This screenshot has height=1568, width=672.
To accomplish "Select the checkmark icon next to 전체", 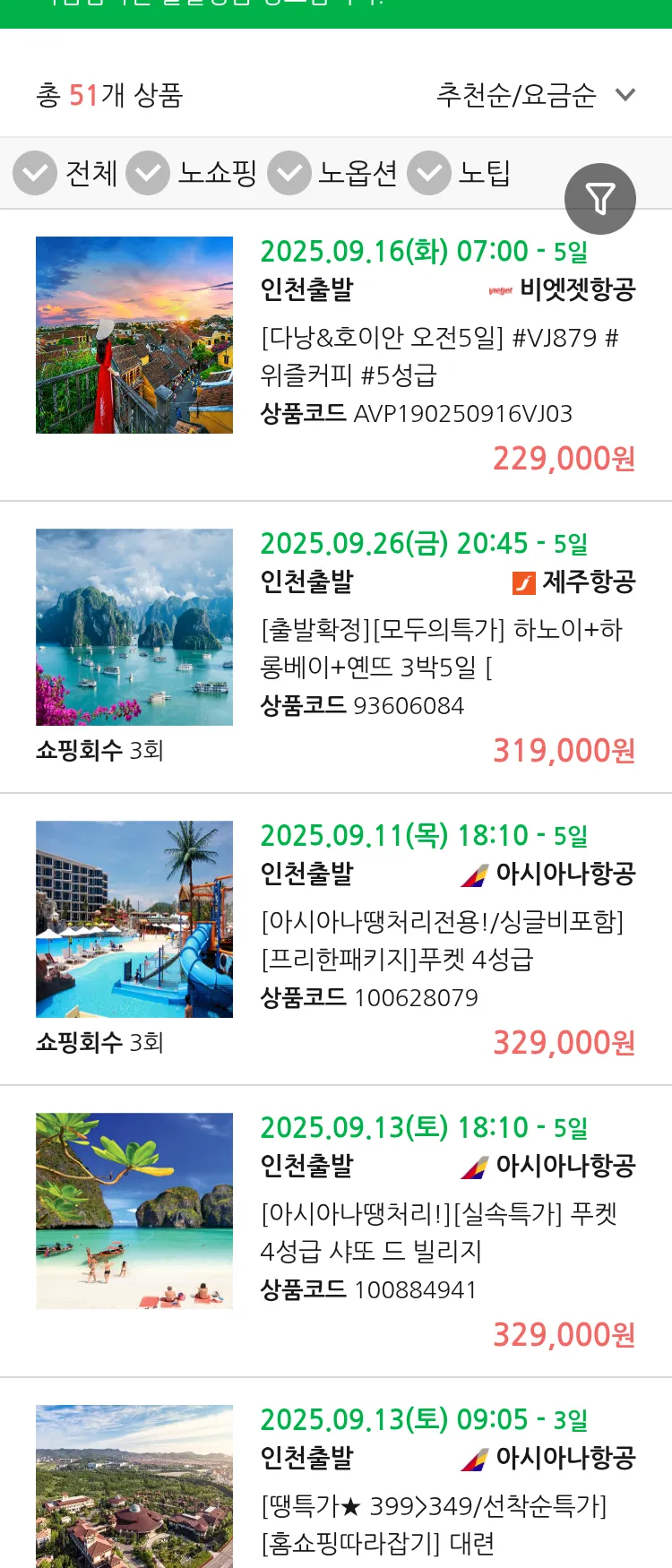I will (35, 173).
